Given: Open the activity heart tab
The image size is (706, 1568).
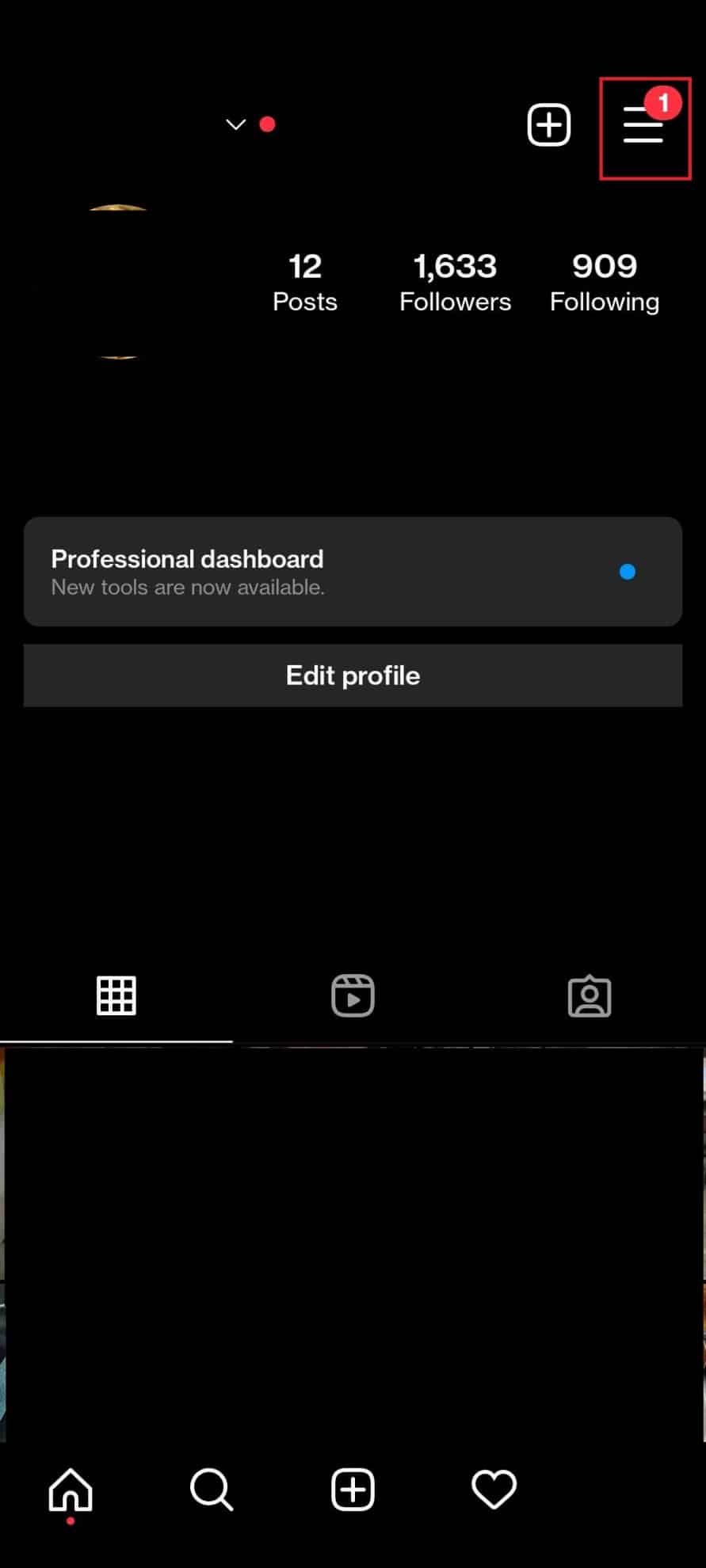Looking at the screenshot, I should 494,1490.
